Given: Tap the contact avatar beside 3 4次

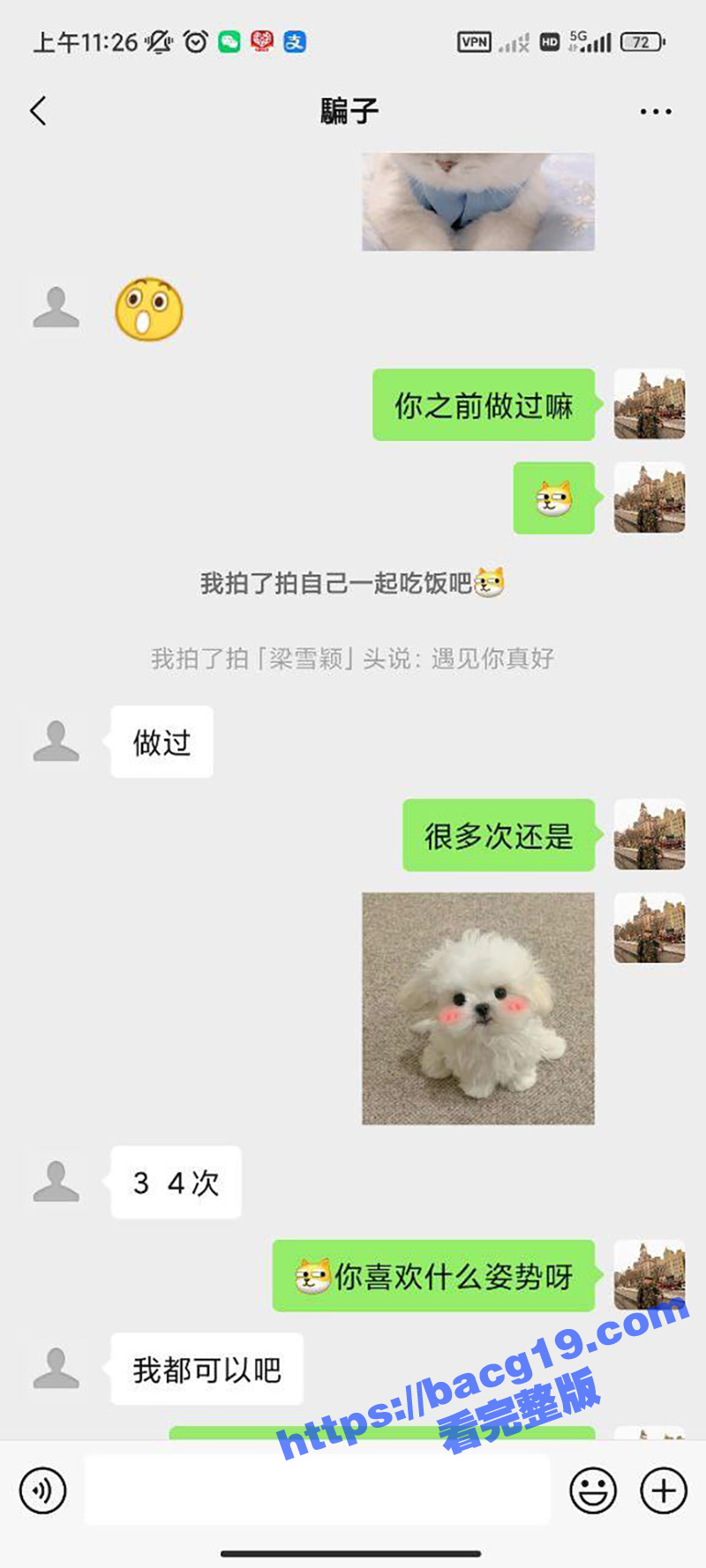Looking at the screenshot, I should [56, 1182].
